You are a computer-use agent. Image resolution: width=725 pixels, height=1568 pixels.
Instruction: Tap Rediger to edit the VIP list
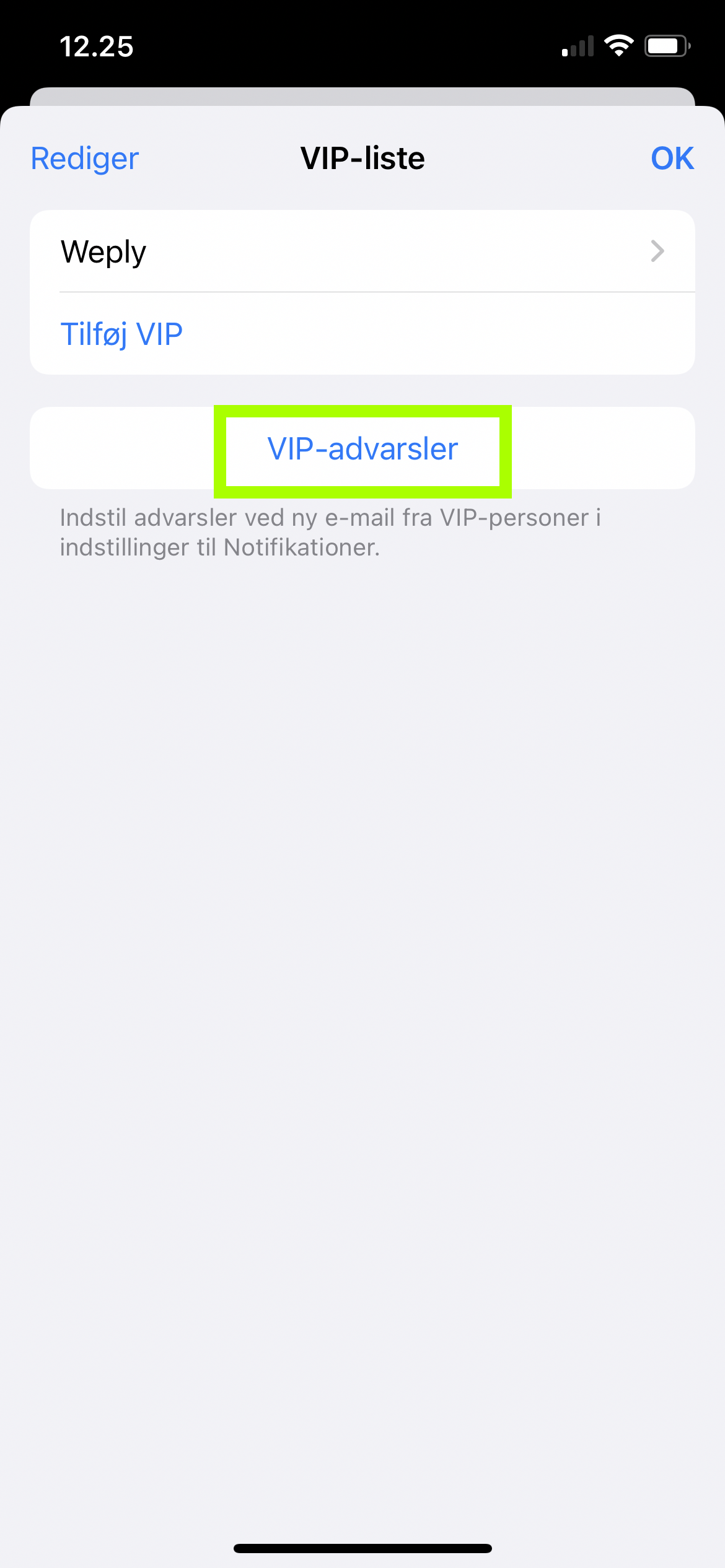85,159
